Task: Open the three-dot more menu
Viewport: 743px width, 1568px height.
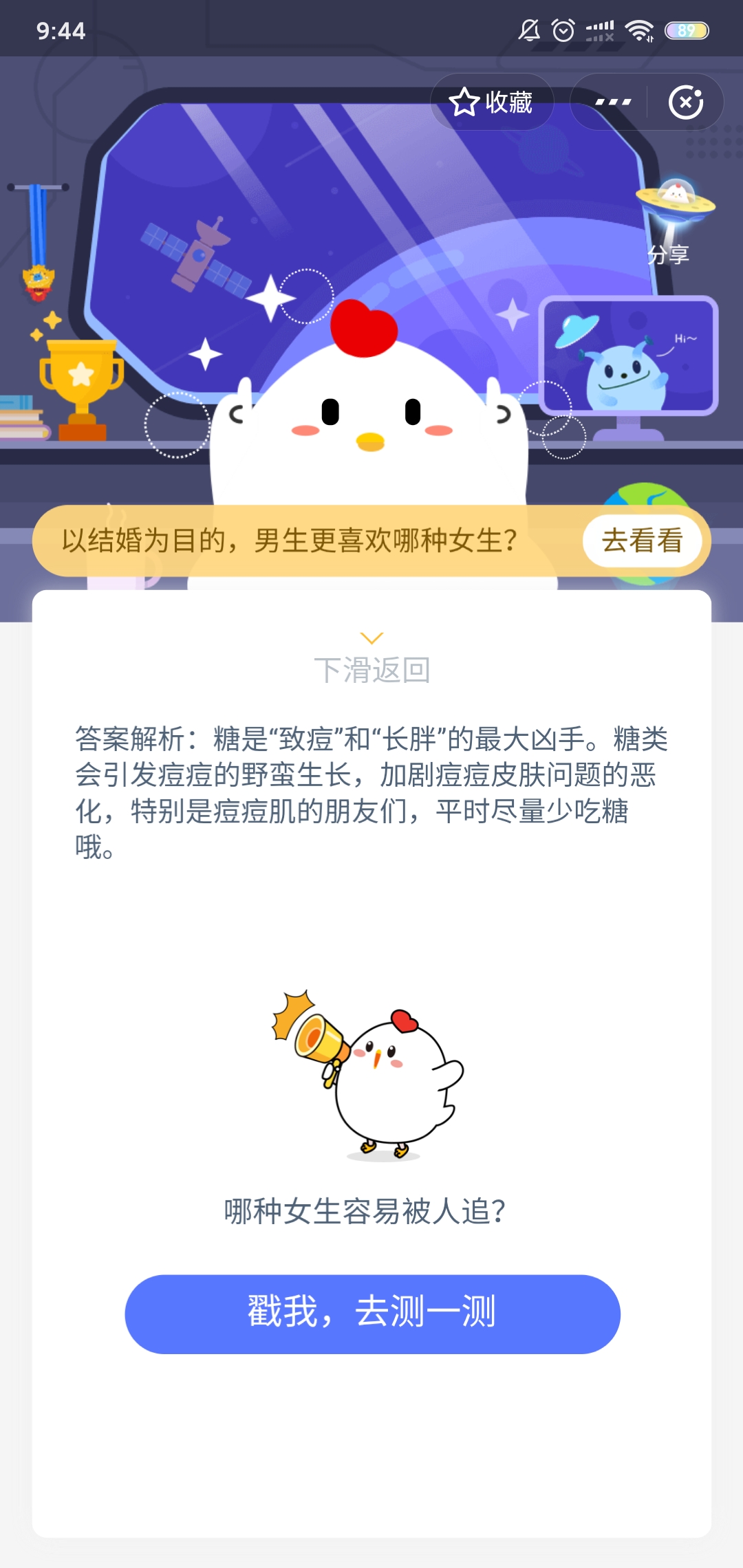Action: pos(612,102)
